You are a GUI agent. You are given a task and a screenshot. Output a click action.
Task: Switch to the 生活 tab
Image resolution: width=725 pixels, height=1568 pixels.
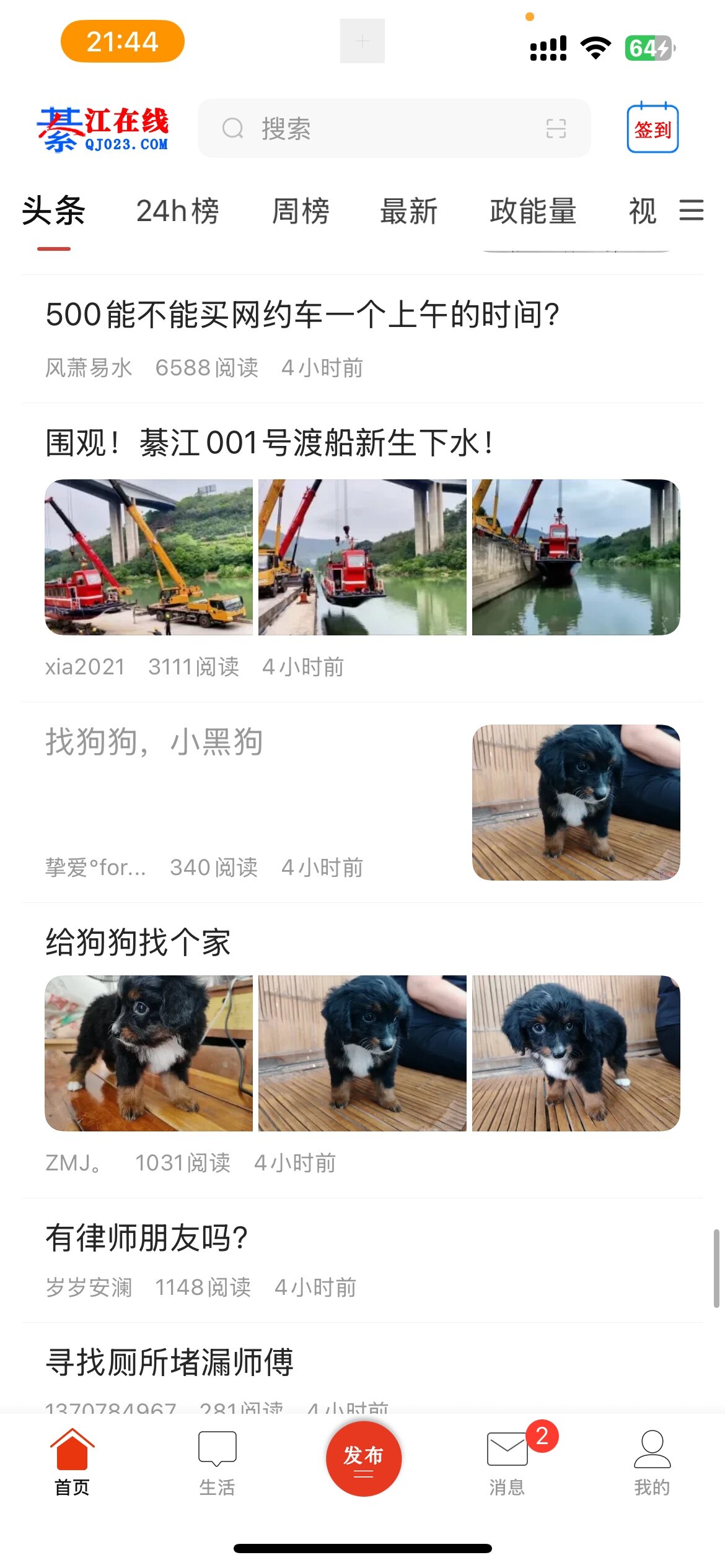(x=217, y=1460)
